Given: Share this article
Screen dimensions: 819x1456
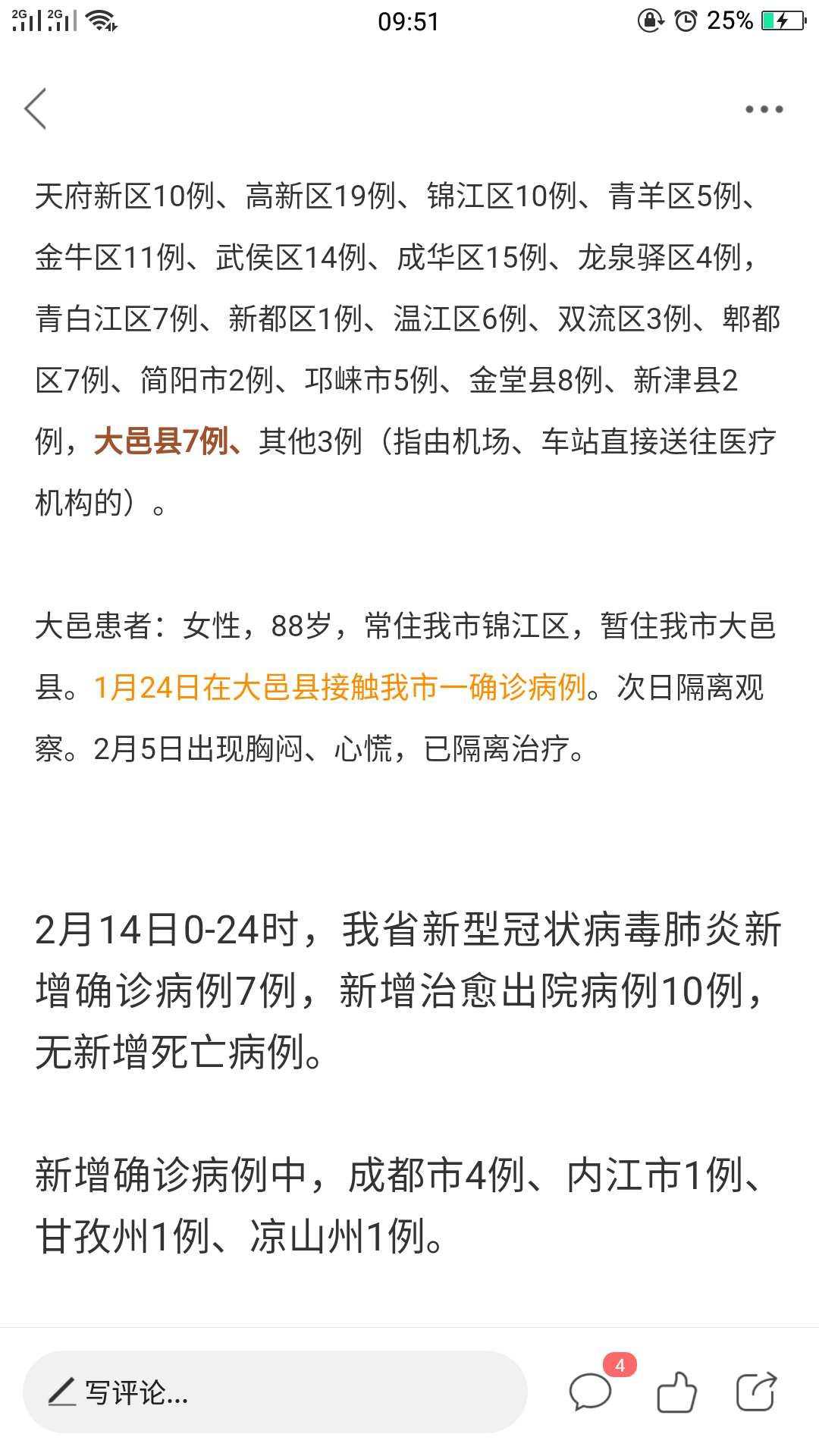Looking at the screenshot, I should (x=757, y=1392).
